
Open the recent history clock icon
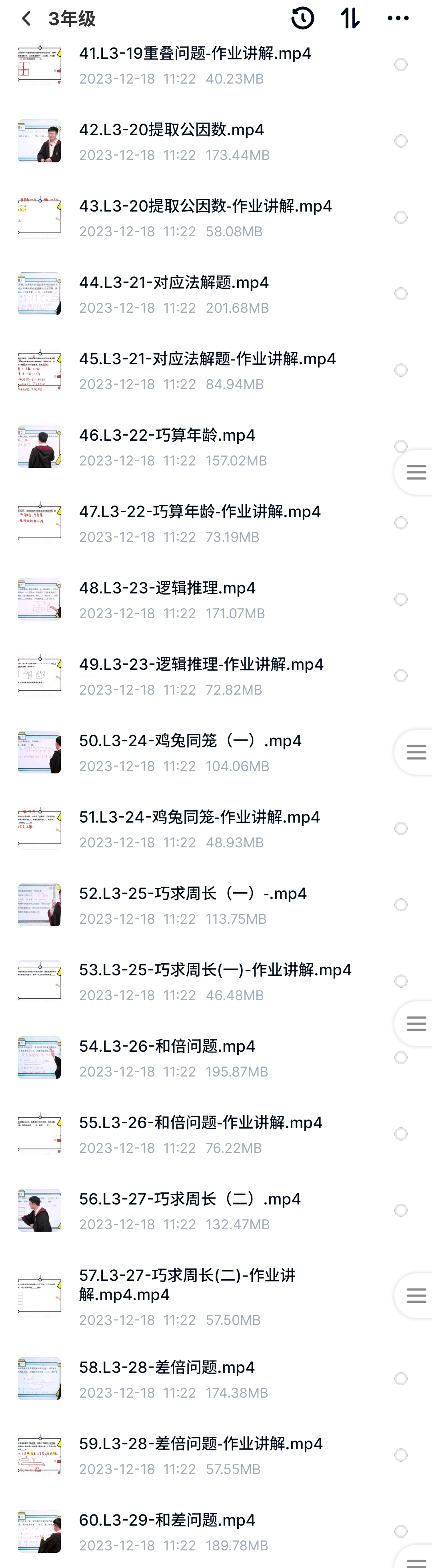[302, 18]
